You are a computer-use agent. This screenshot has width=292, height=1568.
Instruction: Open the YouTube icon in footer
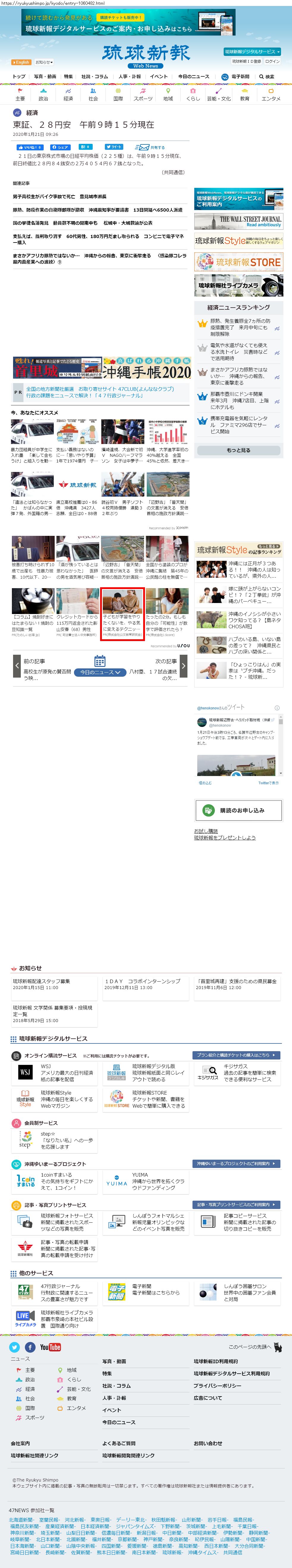[50, 1348]
